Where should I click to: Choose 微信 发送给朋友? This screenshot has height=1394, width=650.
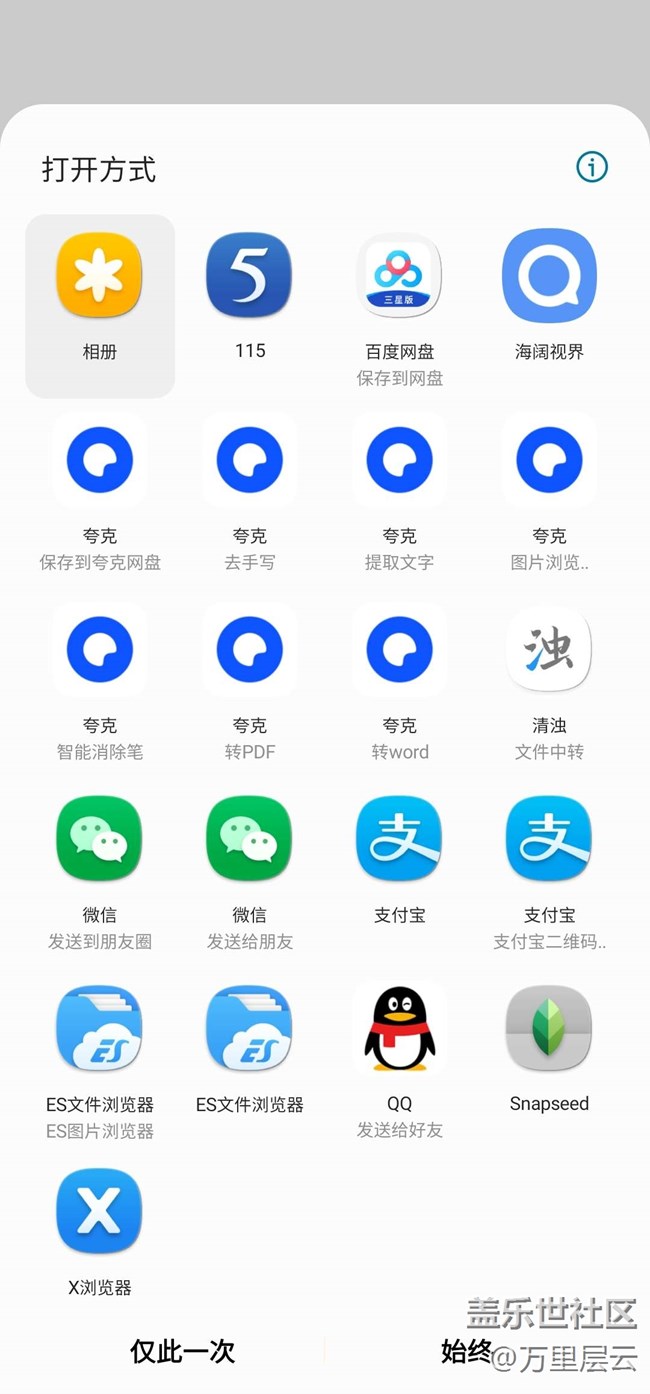(x=249, y=870)
